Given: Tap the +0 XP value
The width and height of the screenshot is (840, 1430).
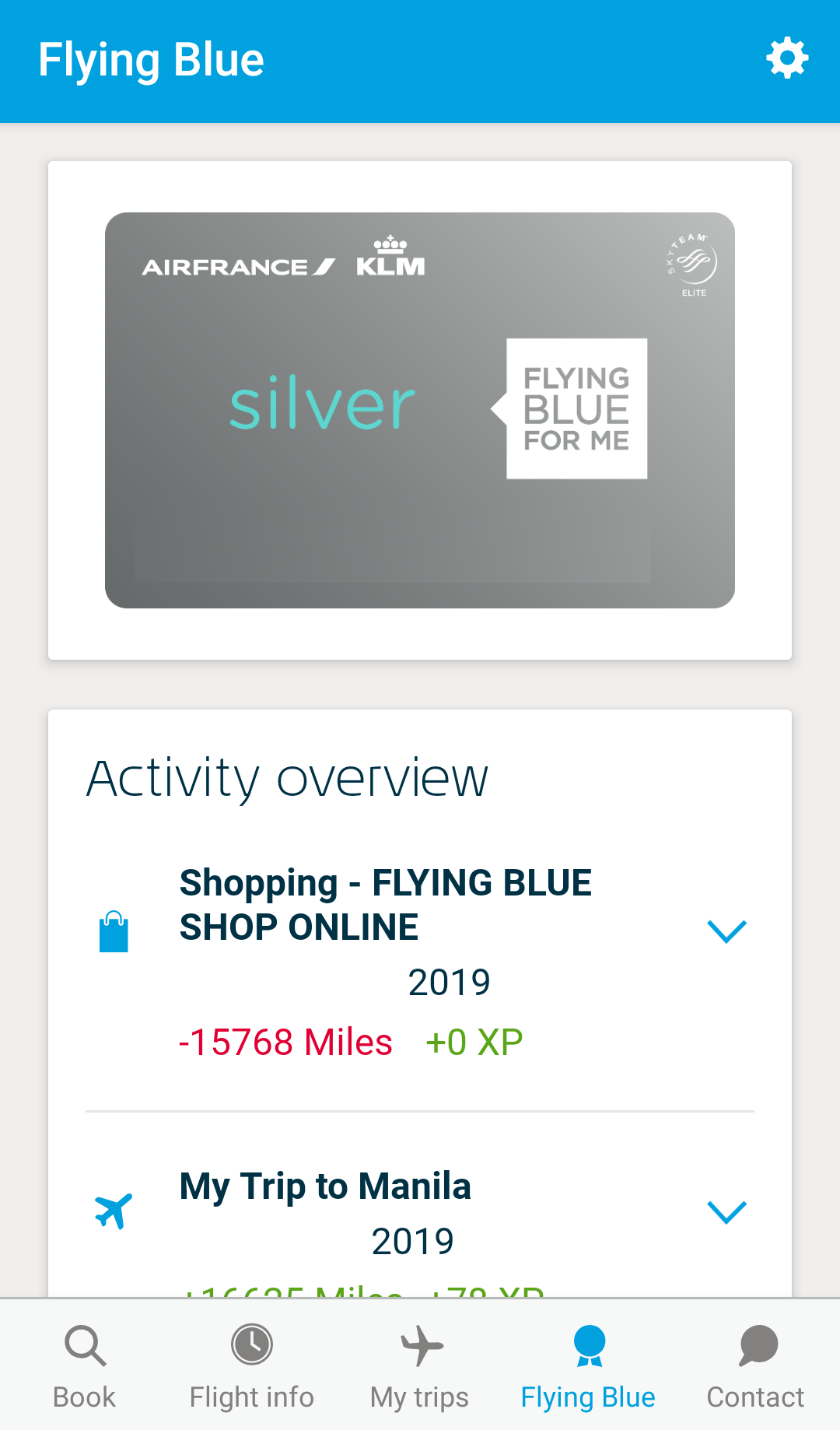Looking at the screenshot, I should pyautogui.click(x=473, y=1042).
